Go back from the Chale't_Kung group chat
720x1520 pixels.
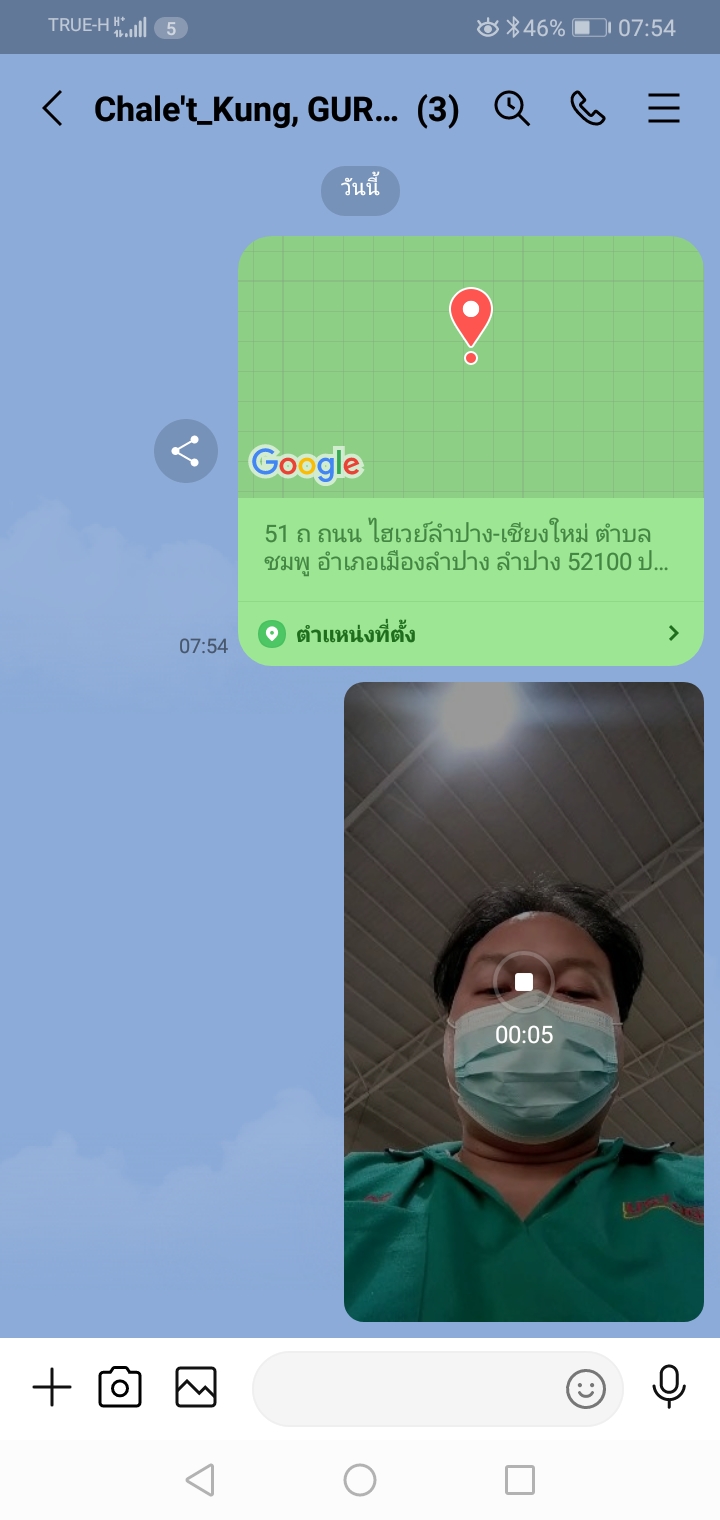click(52, 109)
